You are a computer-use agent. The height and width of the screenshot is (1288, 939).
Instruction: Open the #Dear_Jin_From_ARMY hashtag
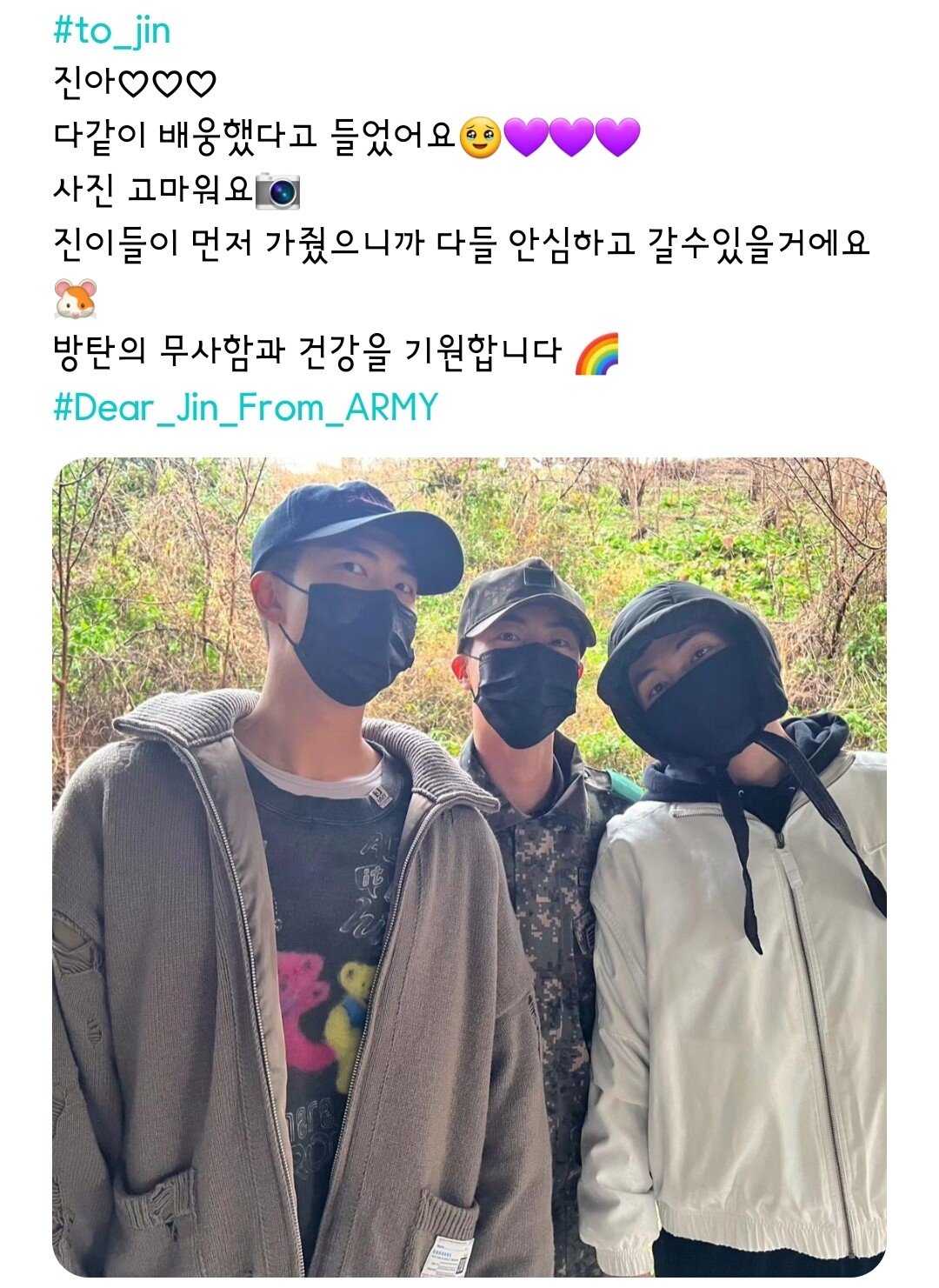[x=245, y=407]
